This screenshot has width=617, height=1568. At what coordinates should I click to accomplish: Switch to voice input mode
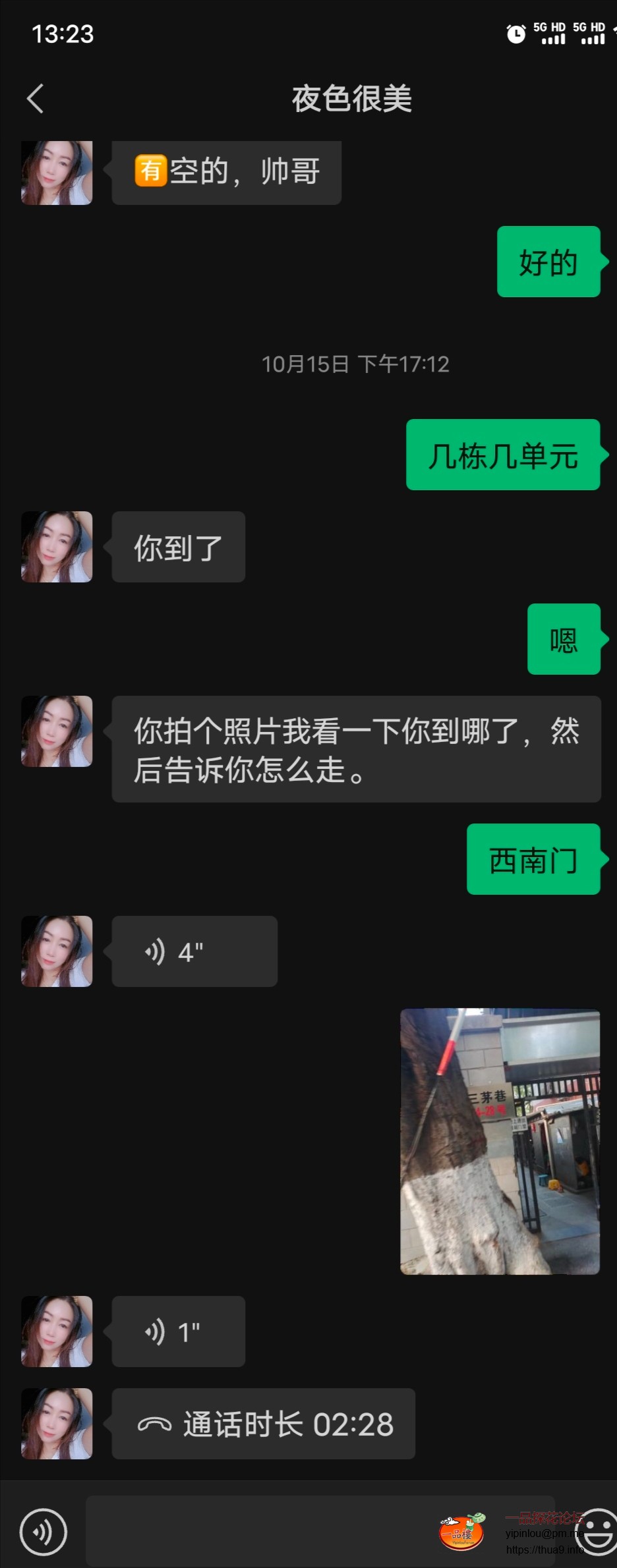click(44, 1532)
